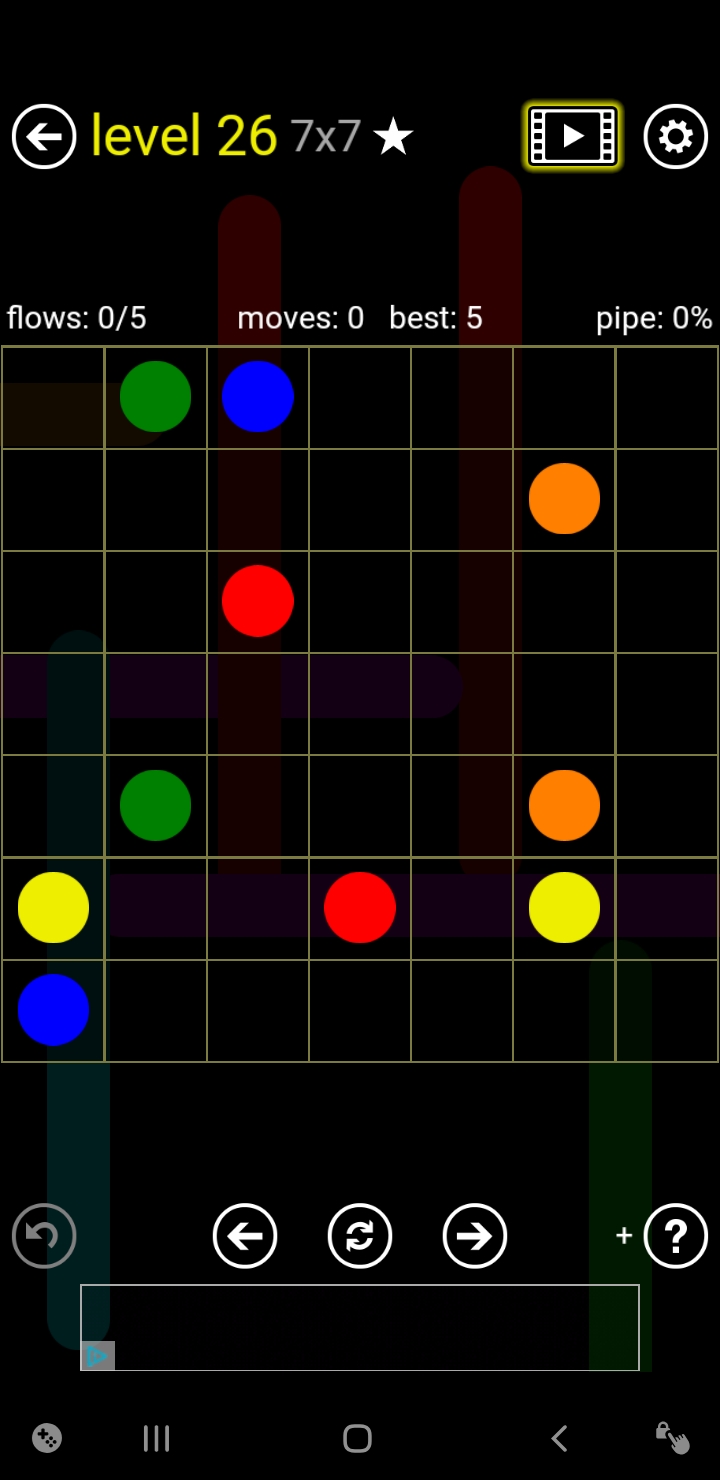The image size is (720, 1480).
Task: Add more hints with plus sign
Action: tap(624, 1236)
